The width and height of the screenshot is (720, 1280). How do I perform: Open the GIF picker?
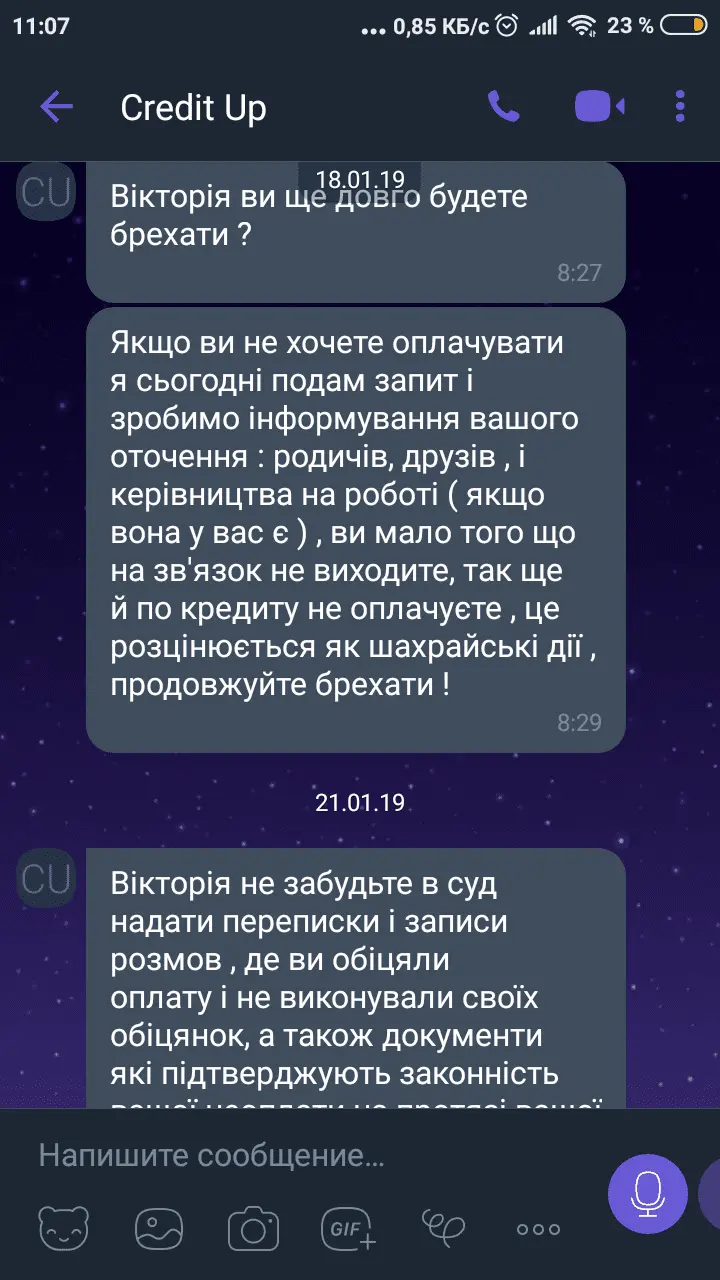[x=347, y=1229]
